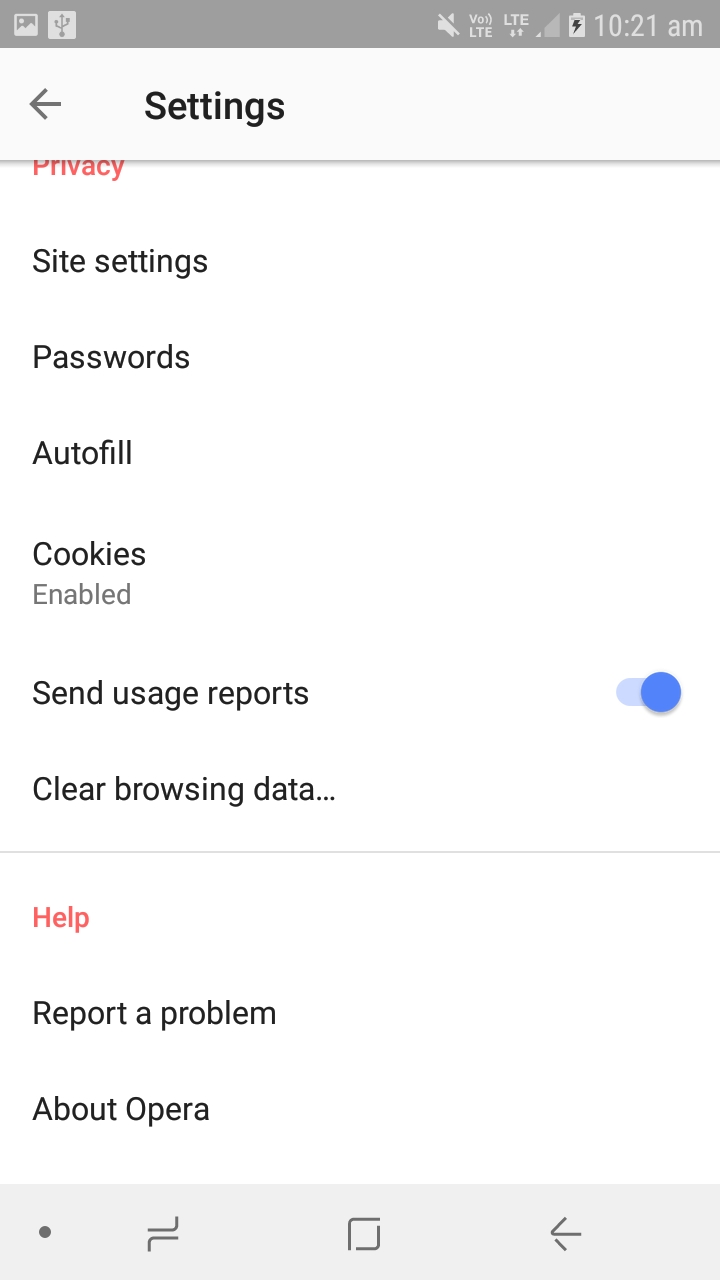Open the Passwords settings

[360, 357]
